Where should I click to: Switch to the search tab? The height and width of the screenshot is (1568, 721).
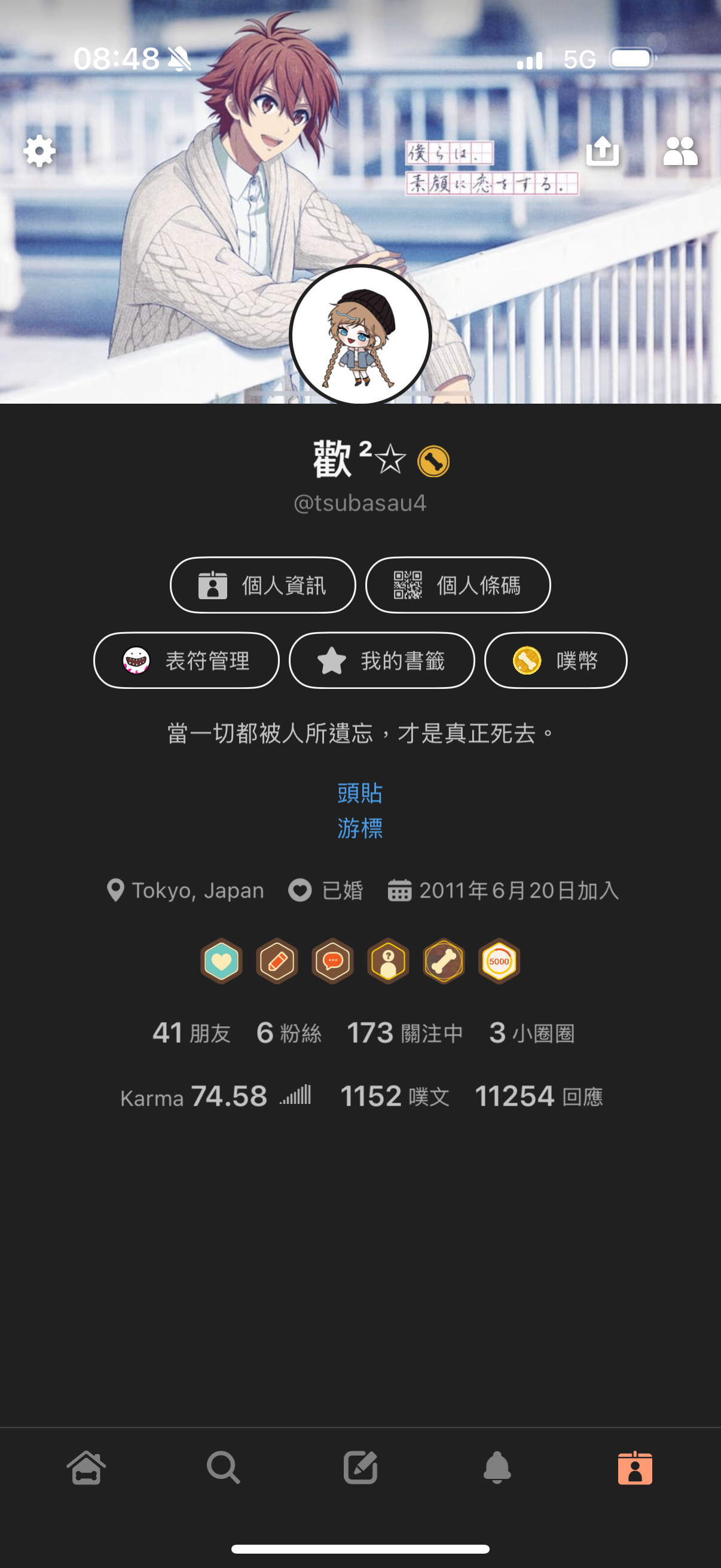pos(224,1468)
